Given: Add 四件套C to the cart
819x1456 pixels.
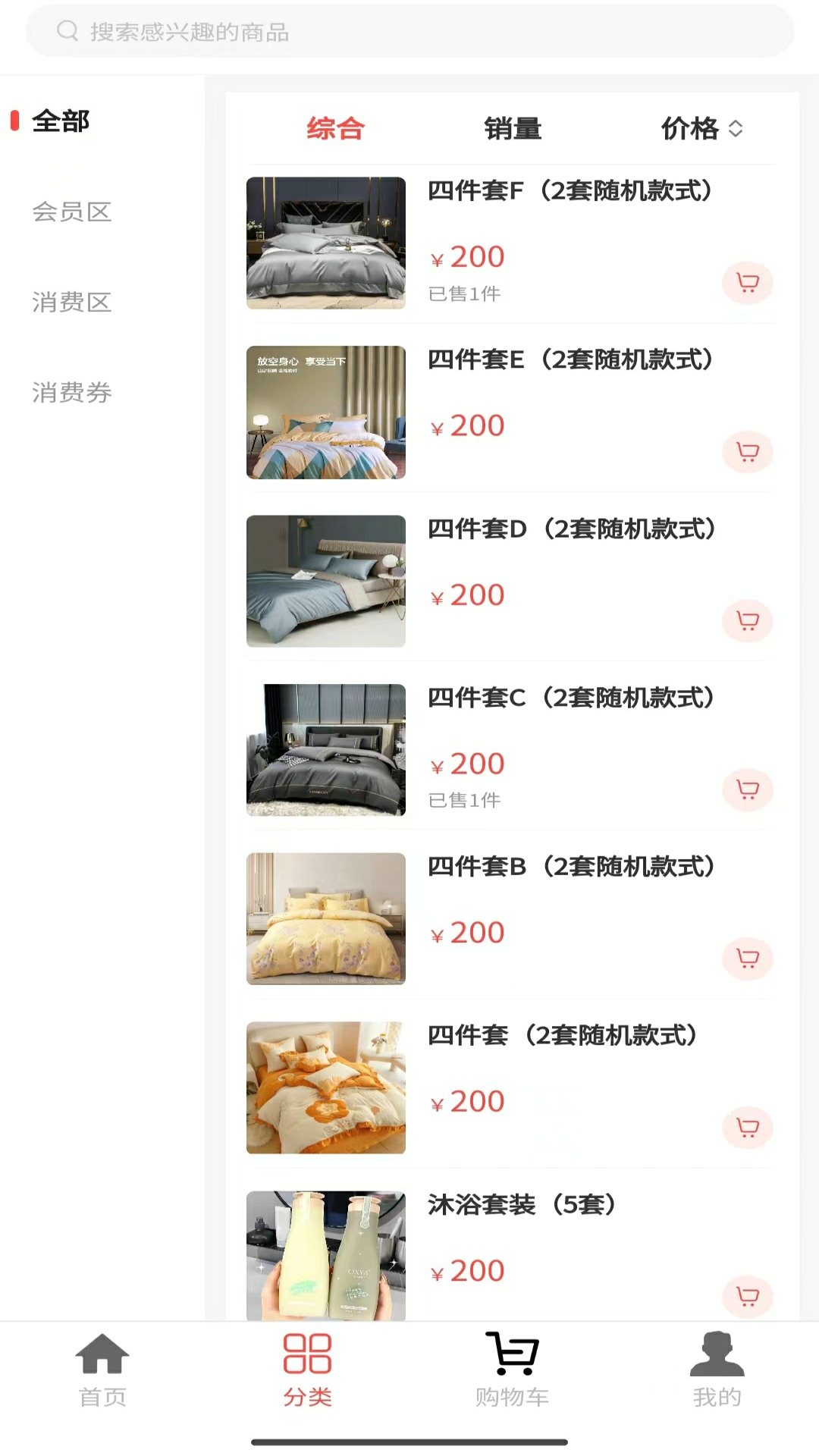Looking at the screenshot, I should tap(748, 789).
